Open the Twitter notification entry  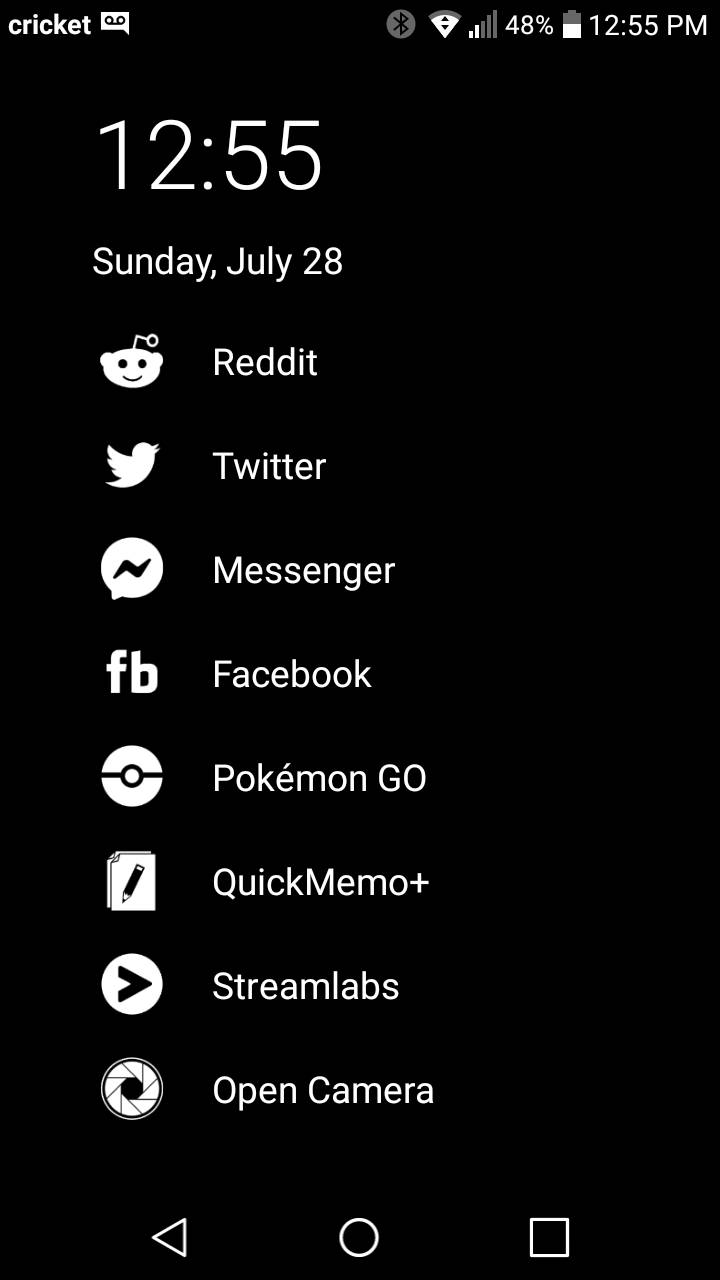[x=268, y=465]
